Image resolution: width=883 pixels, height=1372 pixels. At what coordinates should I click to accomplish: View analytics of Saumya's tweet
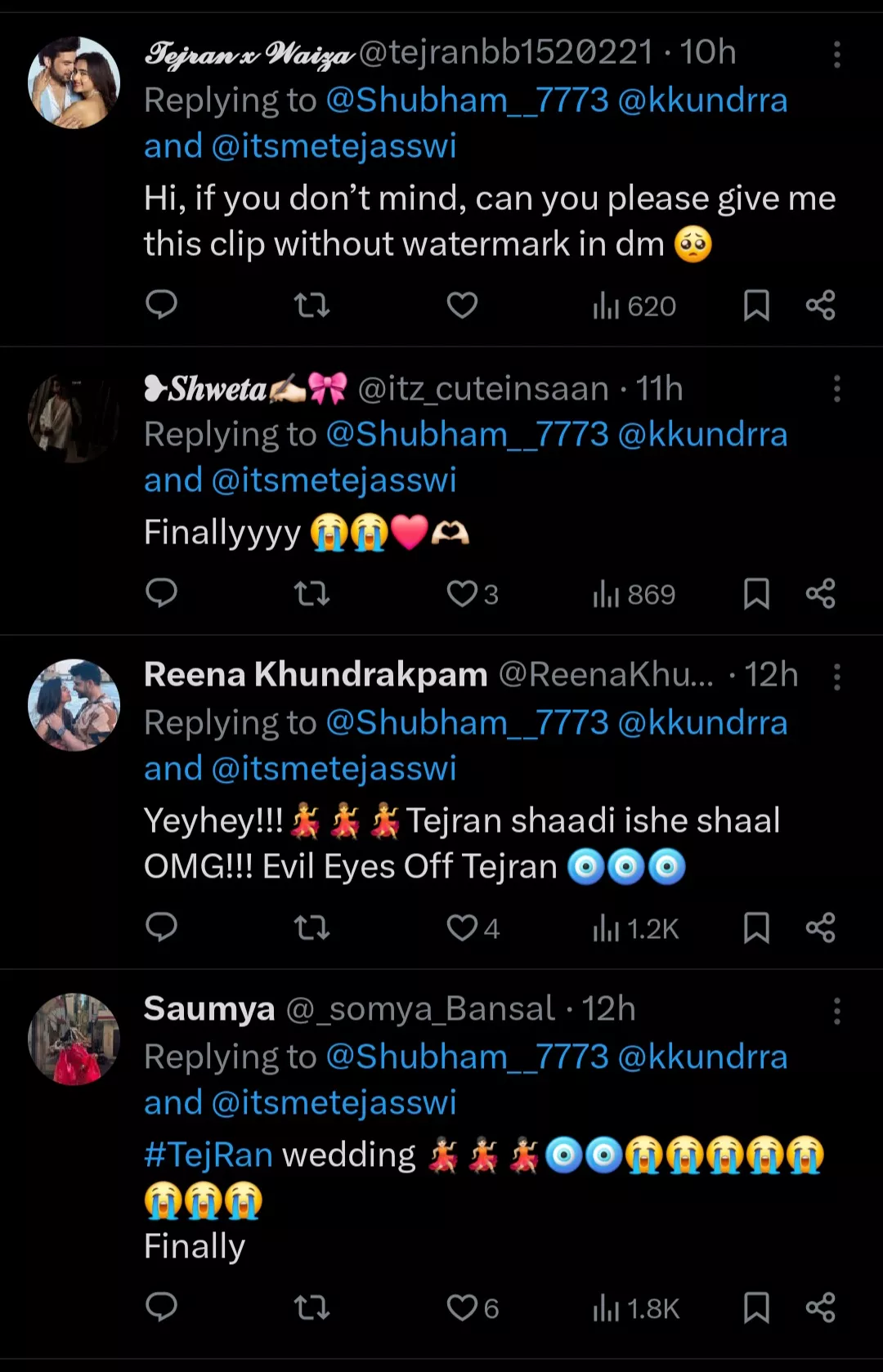coord(636,1307)
